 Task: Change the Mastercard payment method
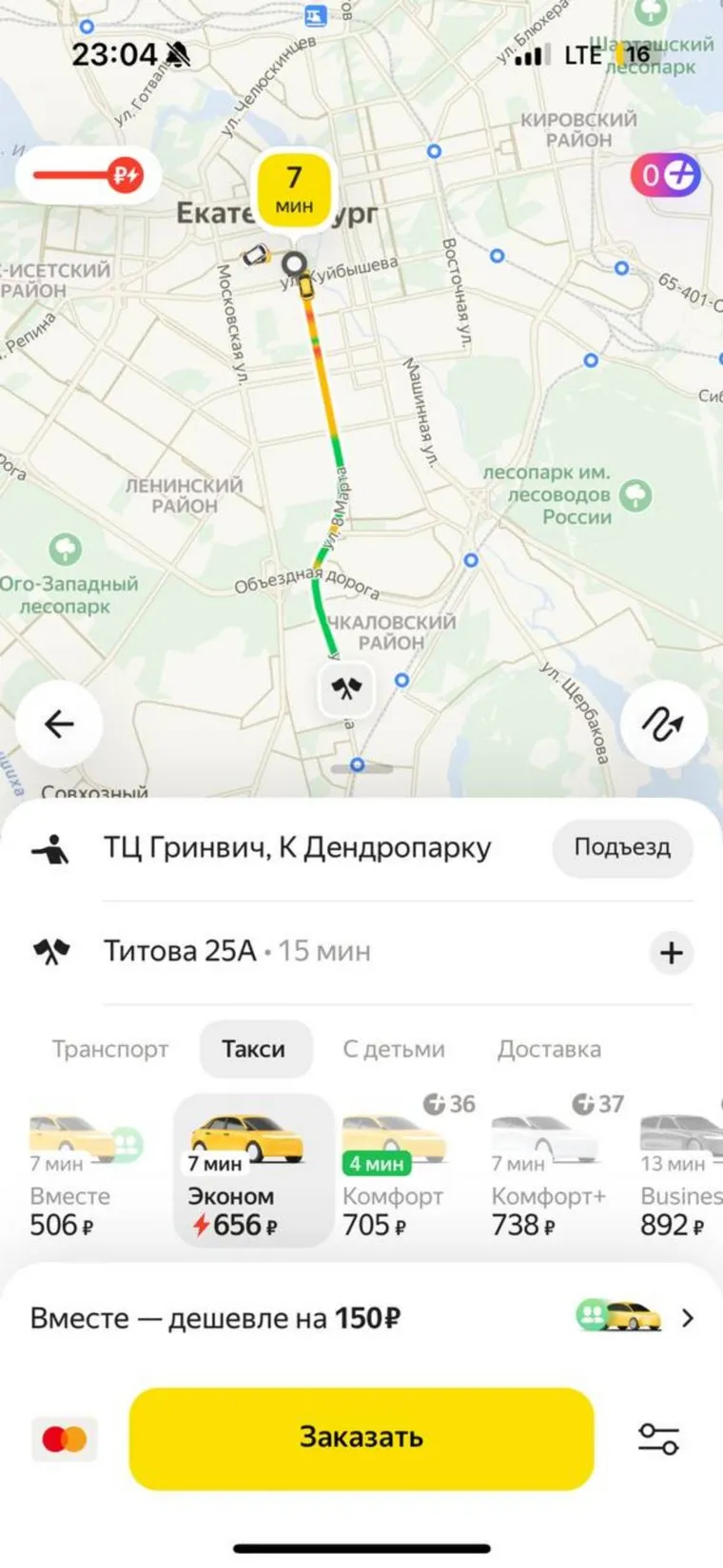pyautogui.click(x=65, y=1439)
